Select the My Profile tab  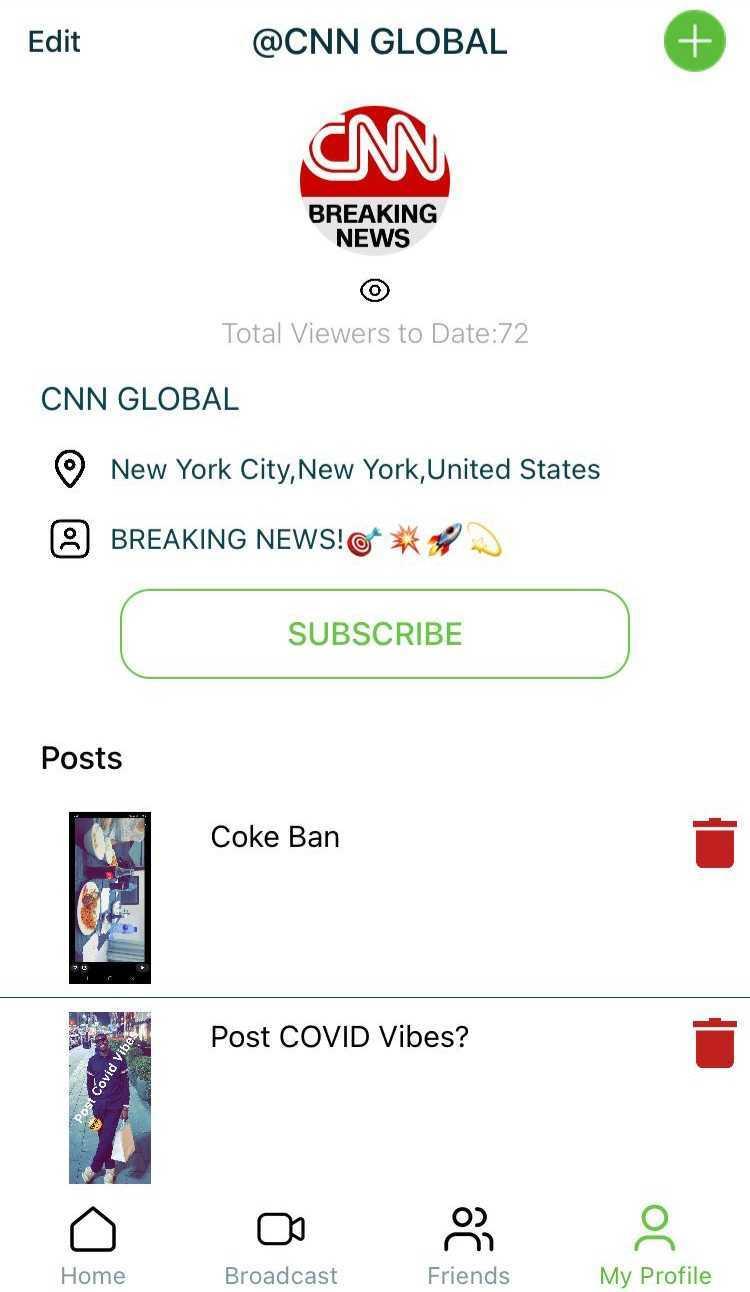pyautogui.click(x=655, y=1245)
